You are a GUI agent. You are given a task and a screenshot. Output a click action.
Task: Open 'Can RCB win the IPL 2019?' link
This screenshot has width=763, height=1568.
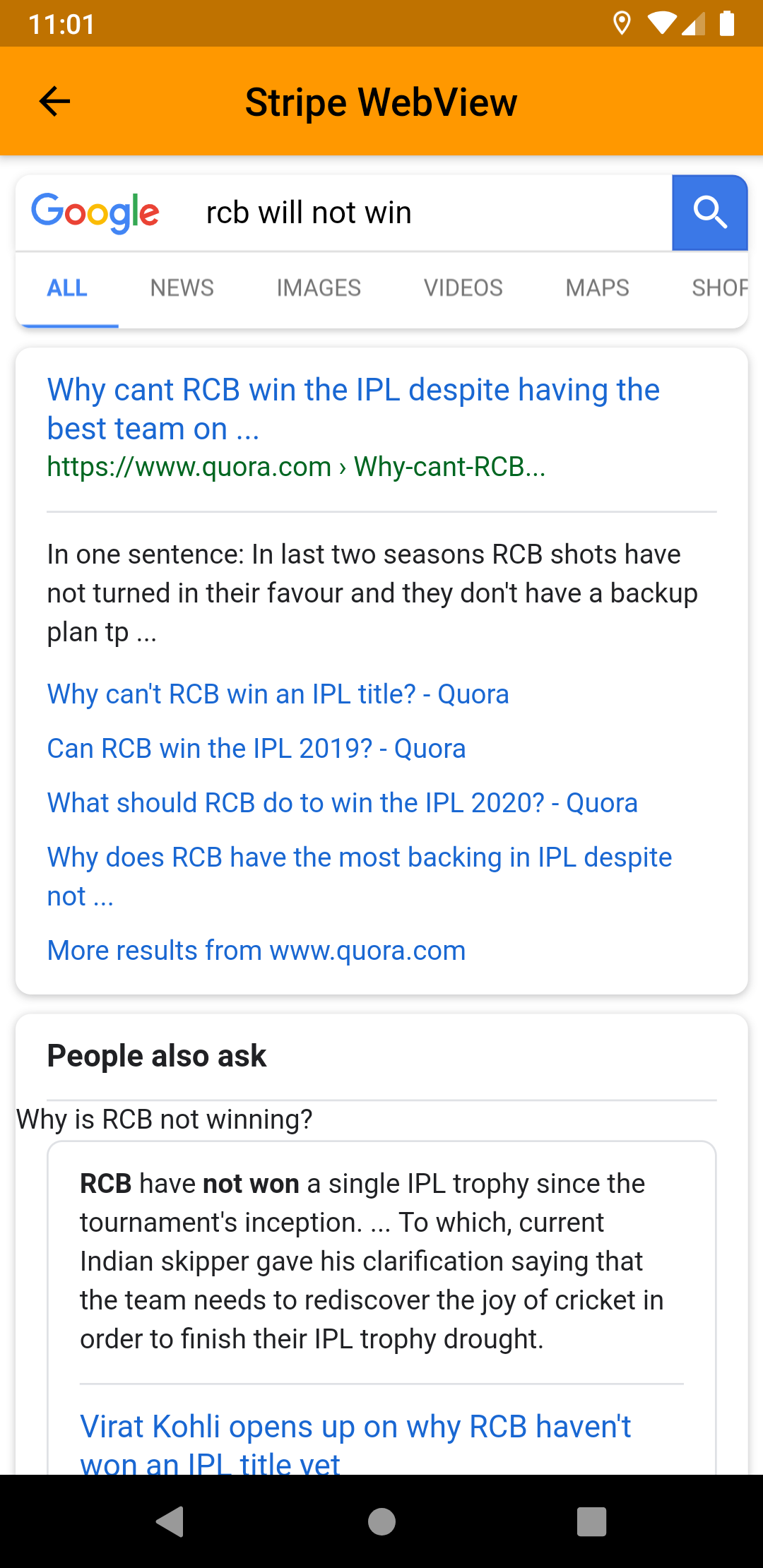[256, 749]
